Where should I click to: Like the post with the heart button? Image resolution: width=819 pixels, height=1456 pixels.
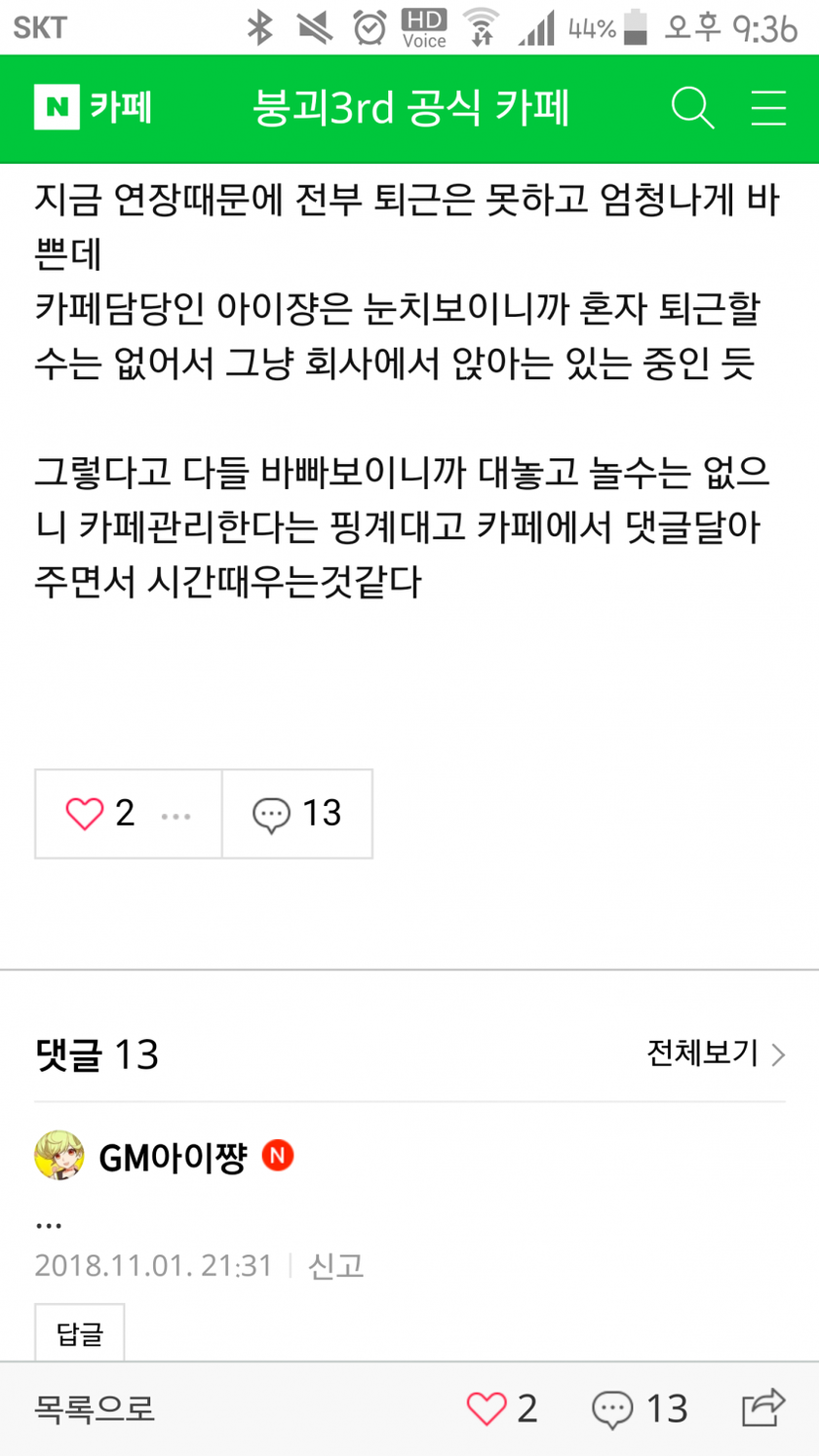[100, 813]
